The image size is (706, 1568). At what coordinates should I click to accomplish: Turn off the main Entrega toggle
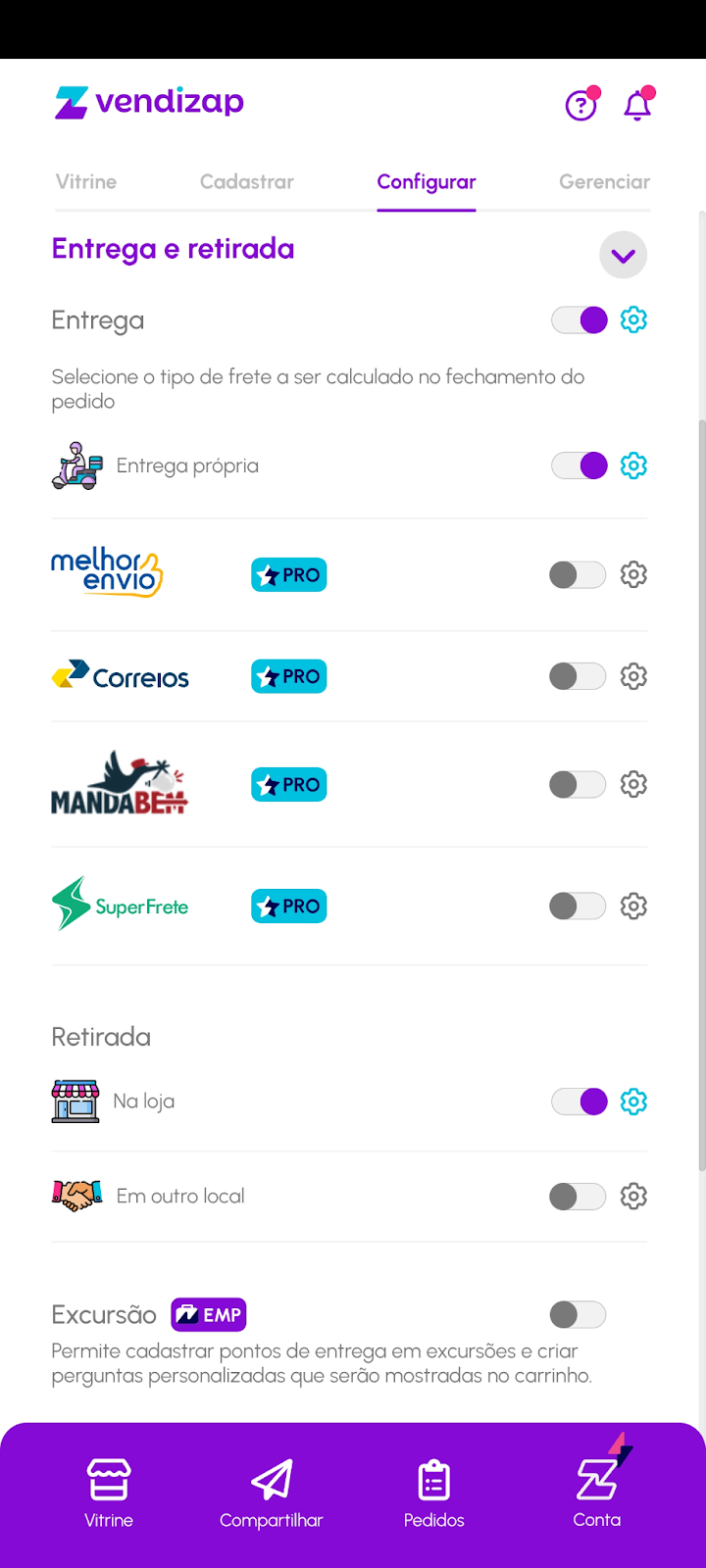tap(580, 320)
